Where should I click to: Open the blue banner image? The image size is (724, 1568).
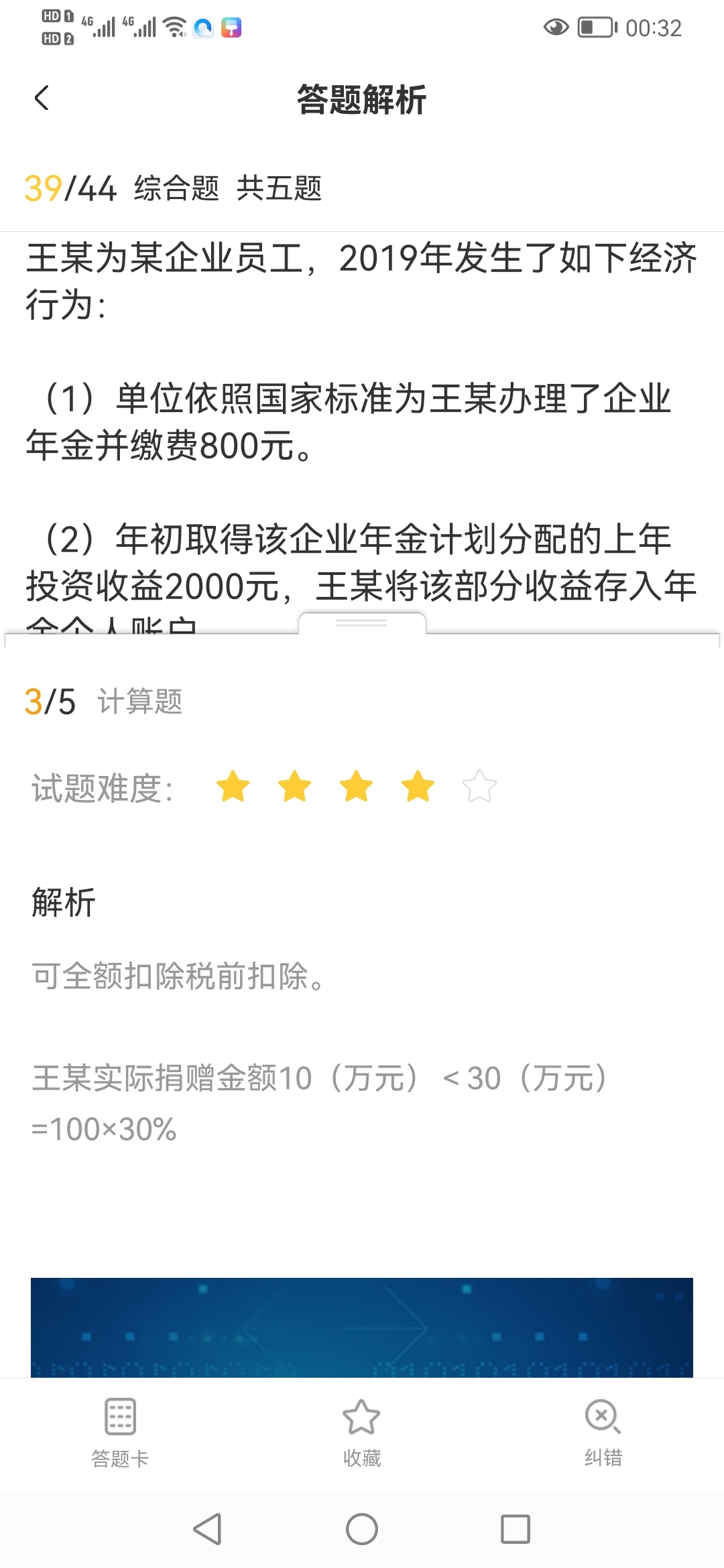point(361,1327)
